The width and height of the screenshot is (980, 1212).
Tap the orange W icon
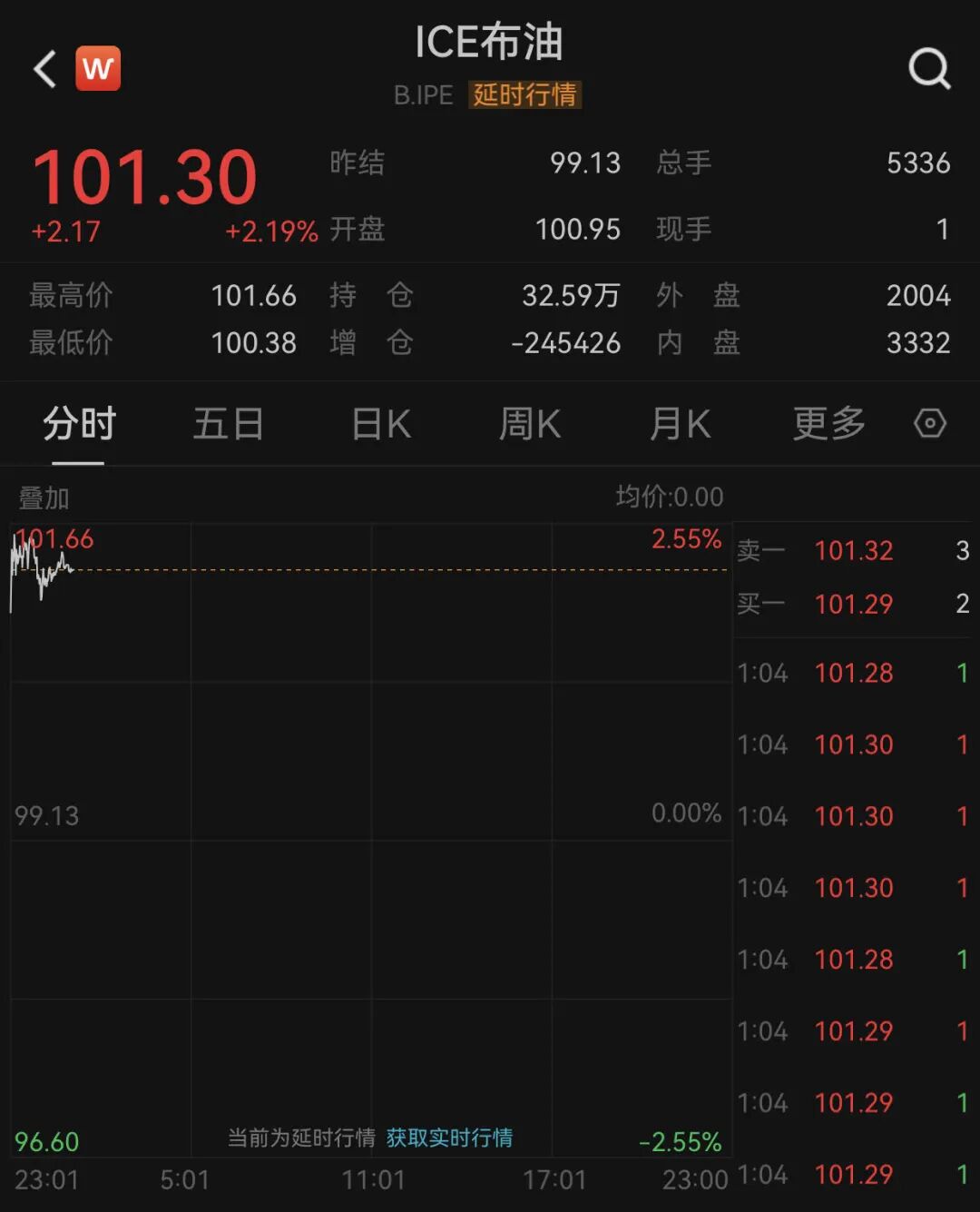pyautogui.click(x=98, y=69)
